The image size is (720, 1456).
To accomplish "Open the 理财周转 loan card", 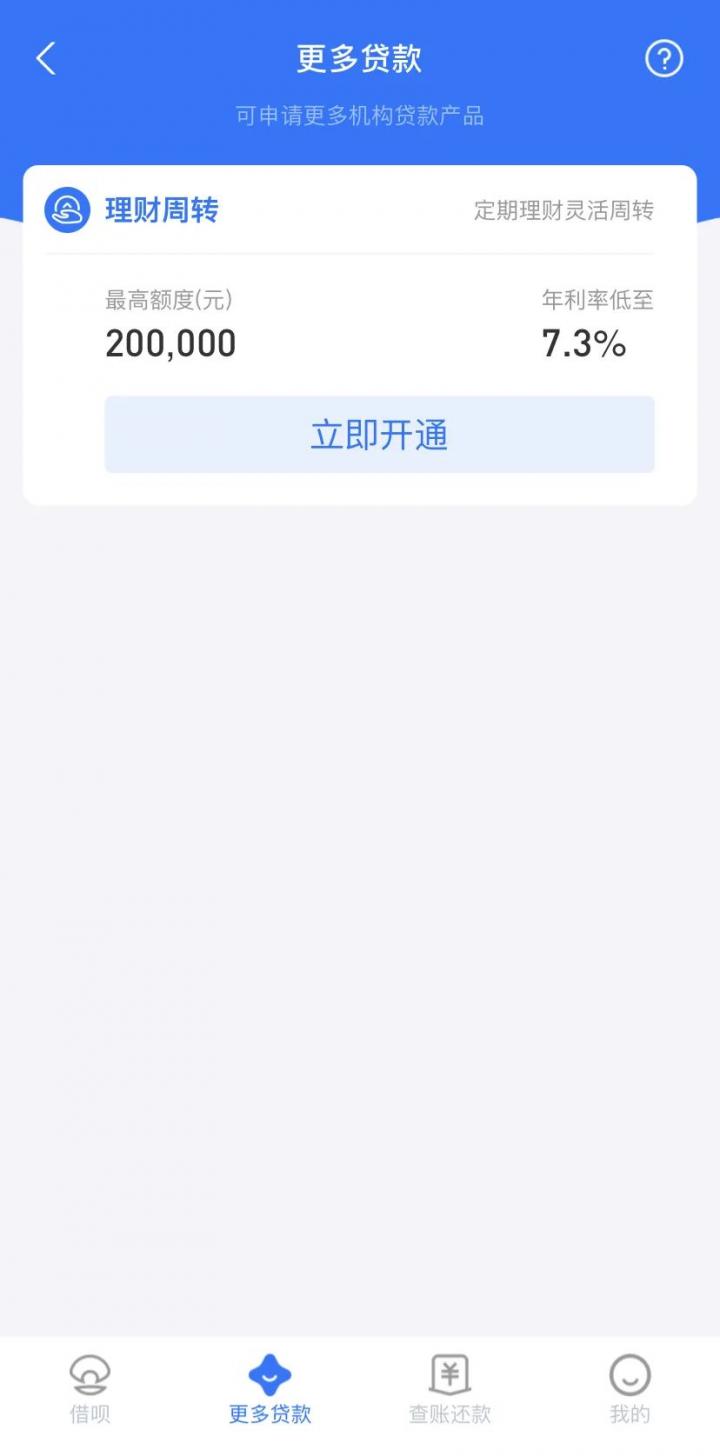I will [360, 335].
